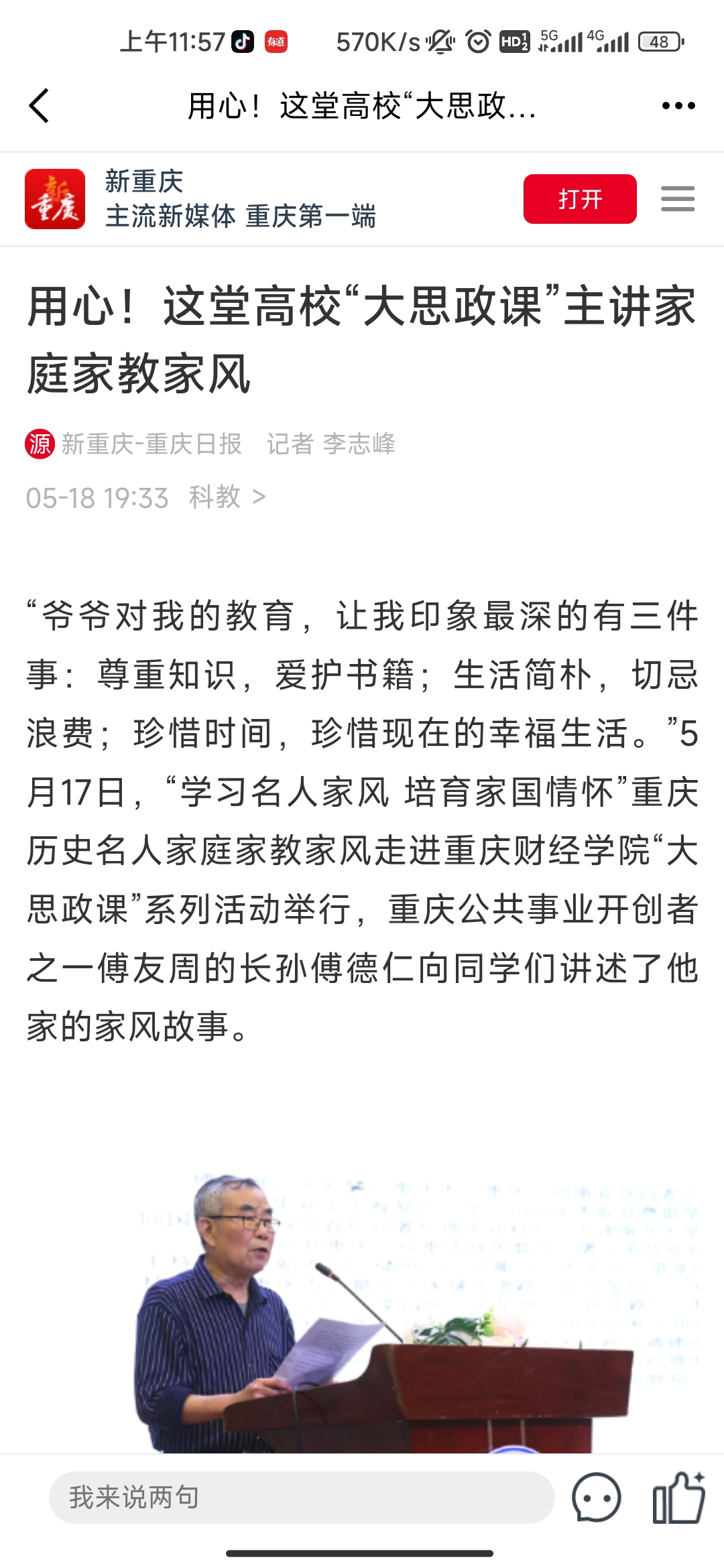Open the three-dot overflow menu
The image size is (724, 1568).
click(x=678, y=106)
